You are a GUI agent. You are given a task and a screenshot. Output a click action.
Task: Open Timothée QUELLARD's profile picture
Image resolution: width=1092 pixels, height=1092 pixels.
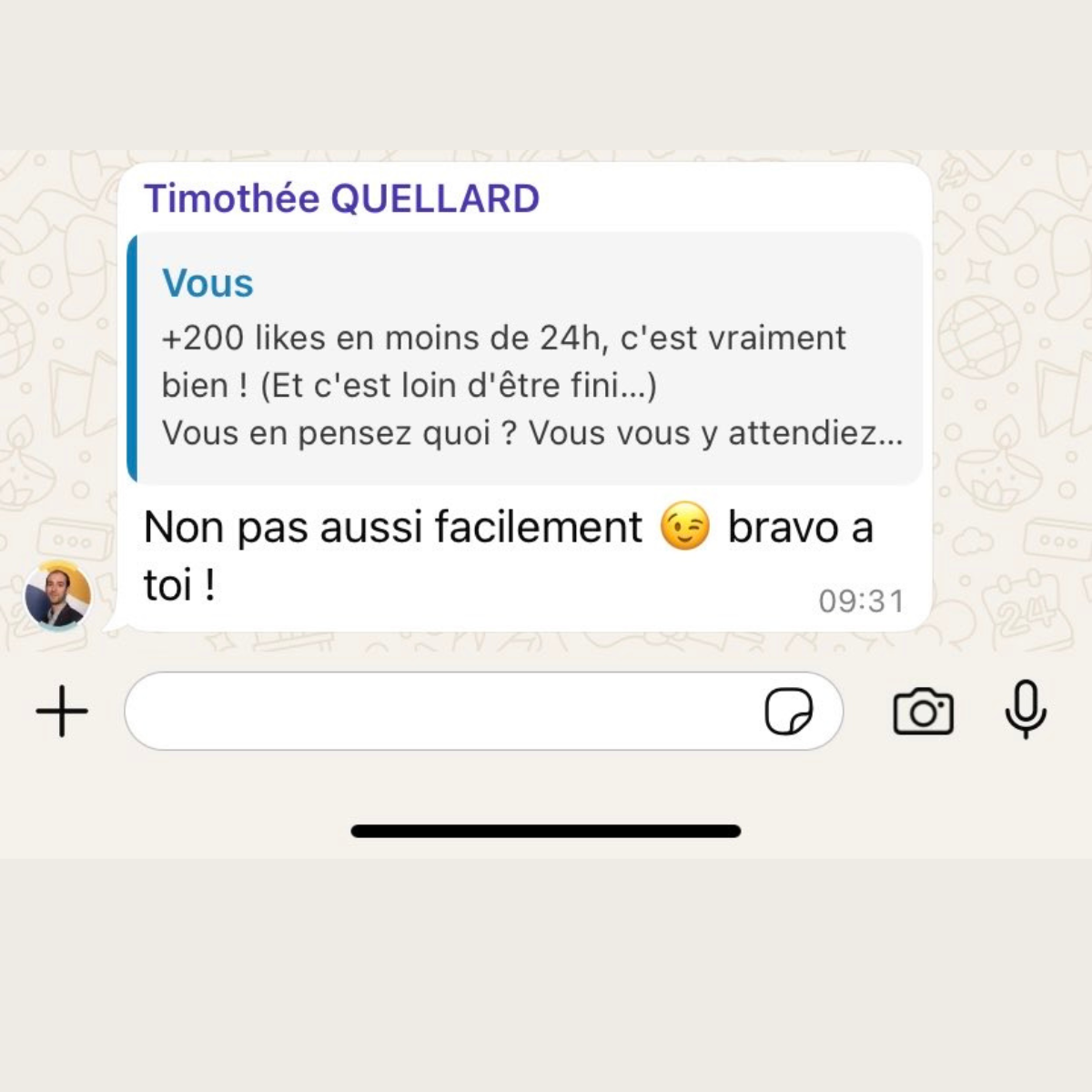[57, 595]
